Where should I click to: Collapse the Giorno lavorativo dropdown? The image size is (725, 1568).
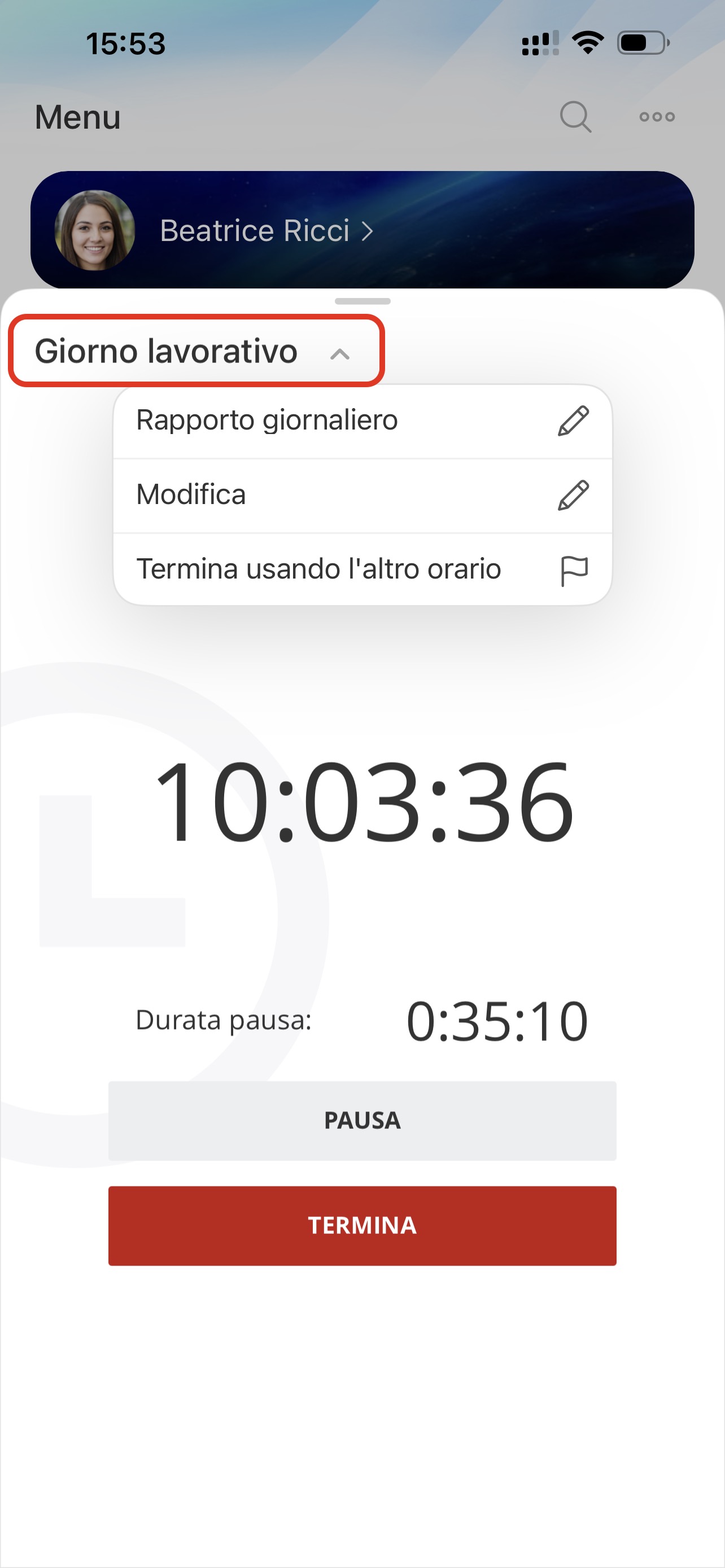[195, 351]
